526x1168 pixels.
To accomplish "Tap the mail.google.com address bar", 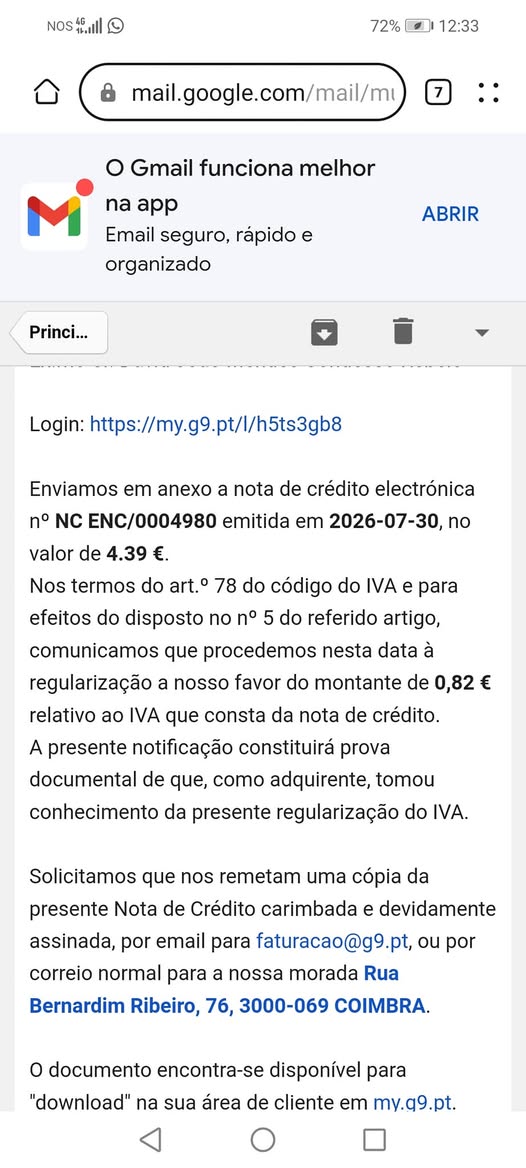I will tap(242, 92).
